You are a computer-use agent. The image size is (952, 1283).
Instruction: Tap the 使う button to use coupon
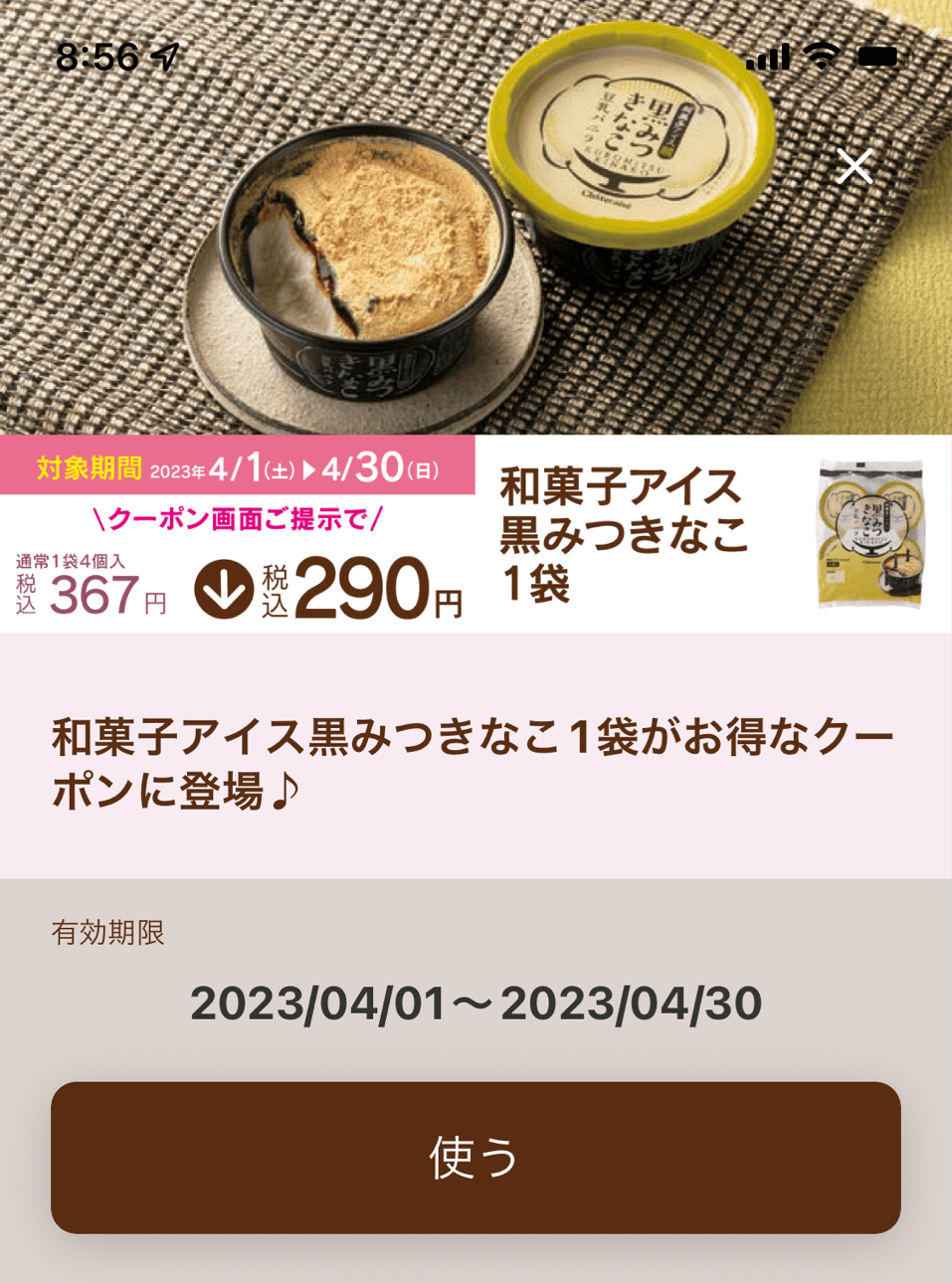[x=476, y=1158]
